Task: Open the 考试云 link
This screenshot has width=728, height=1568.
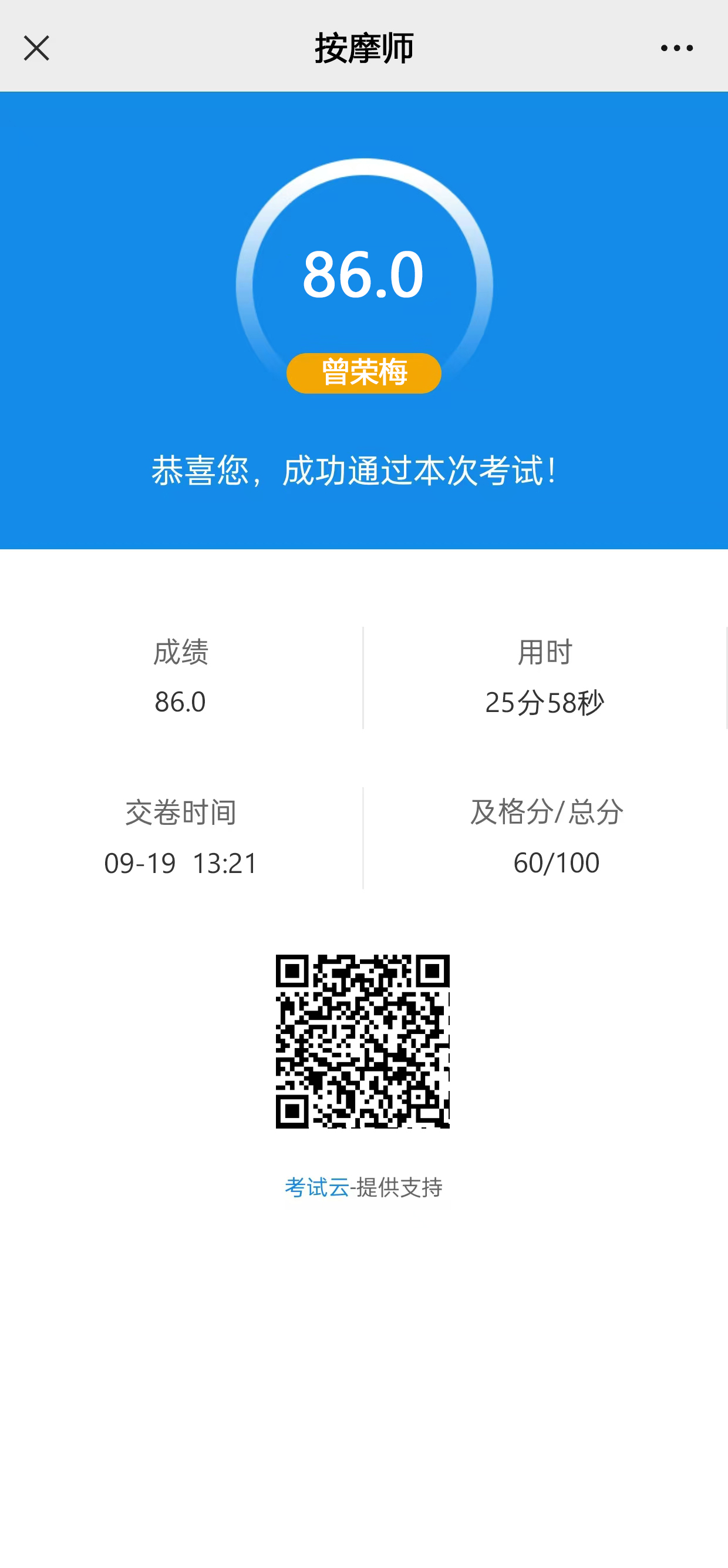Action: pyautogui.click(x=317, y=1187)
